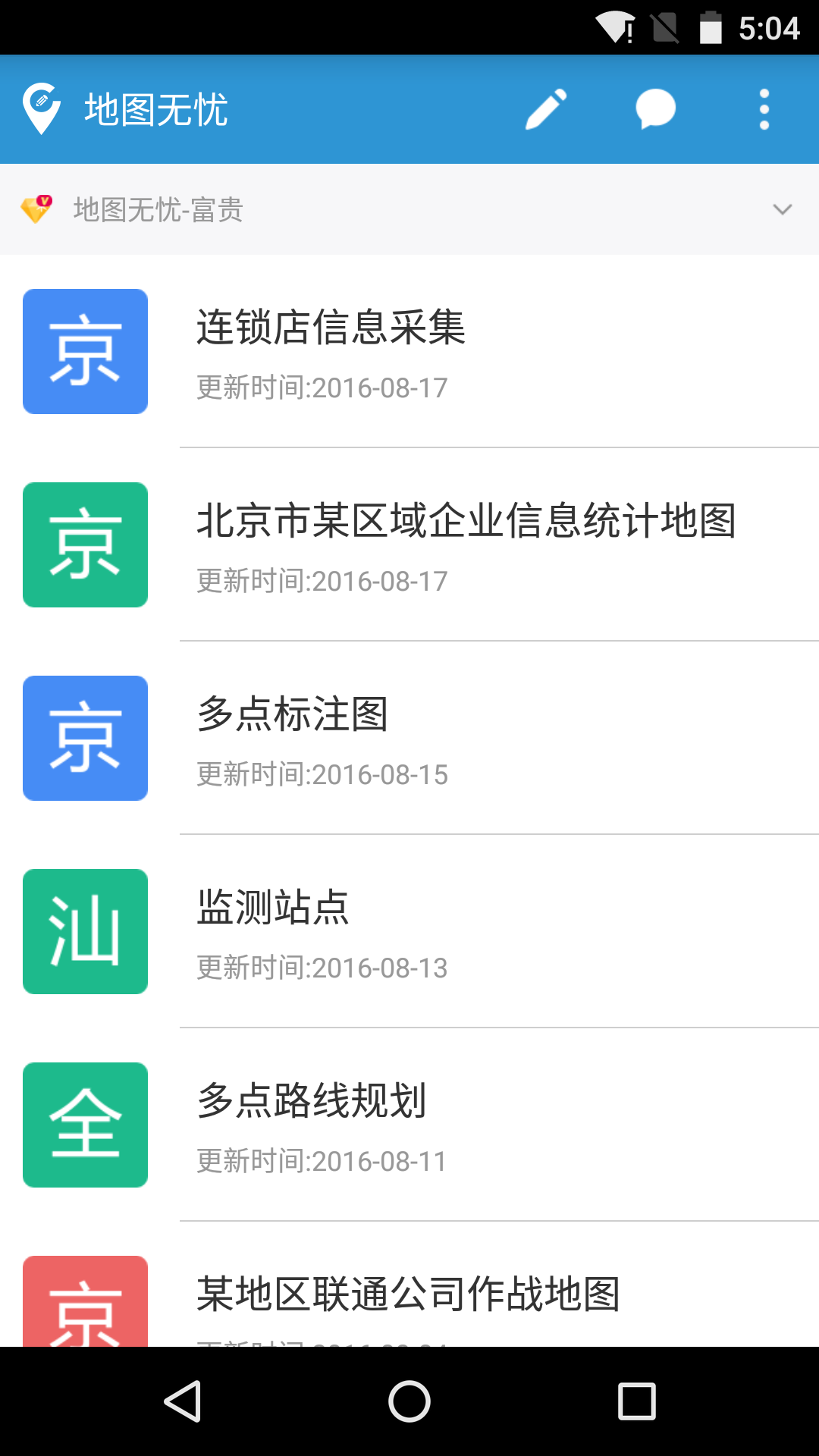Image resolution: width=819 pixels, height=1456 pixels.
Task: Tap the green 汕 icon of 监测站点
Action: point(85,931)
